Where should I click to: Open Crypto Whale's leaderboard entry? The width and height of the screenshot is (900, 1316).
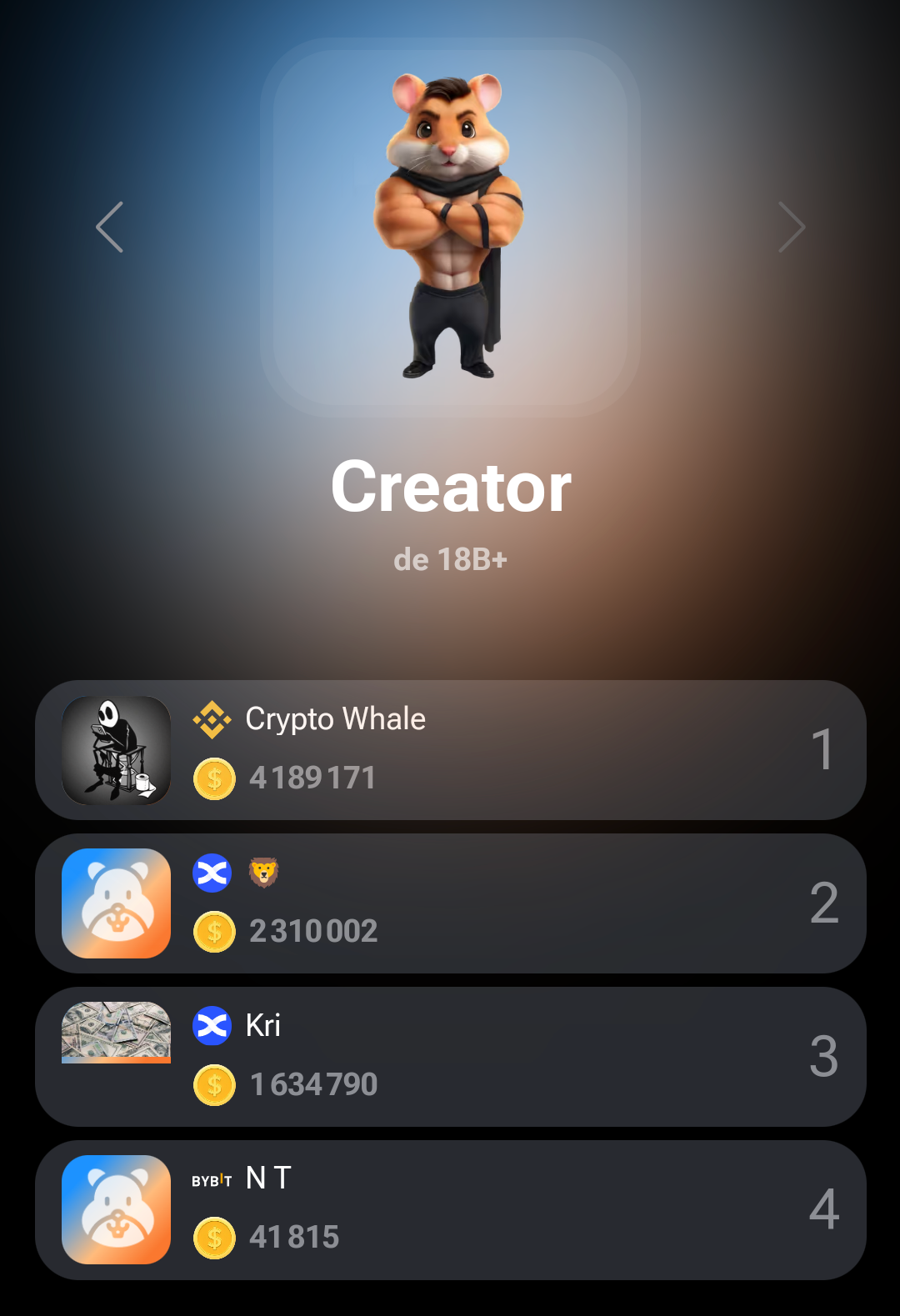(x=450, y=750)
